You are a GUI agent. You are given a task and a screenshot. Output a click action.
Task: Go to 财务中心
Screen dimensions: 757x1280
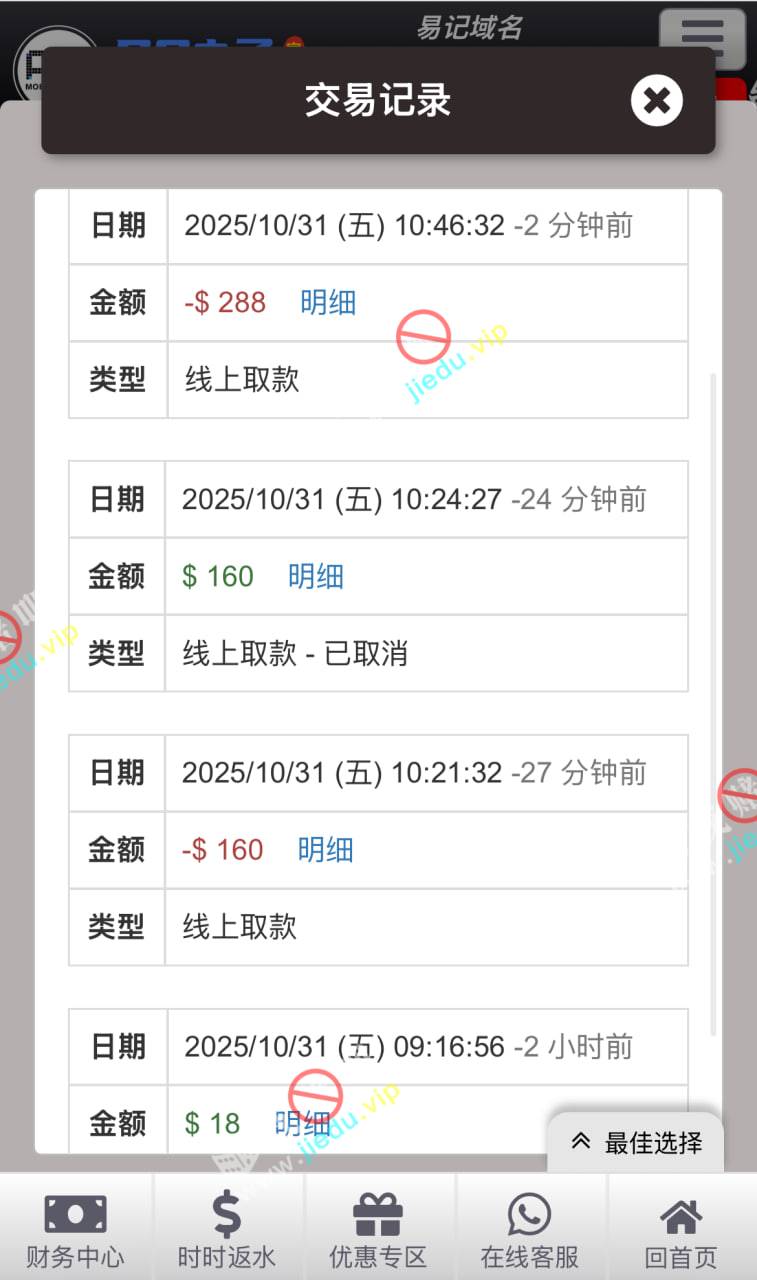pyautogui.click(x=75, y=1227)
